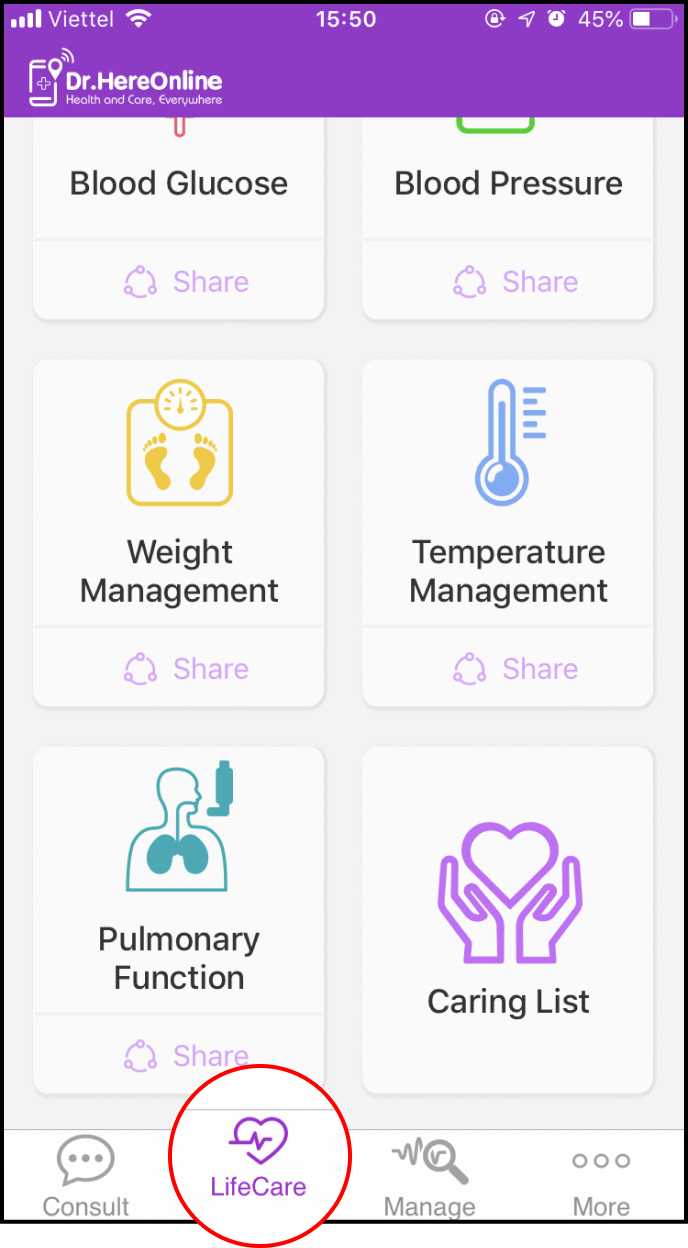Switch to the Consult tab

(x=86, y=1176)
